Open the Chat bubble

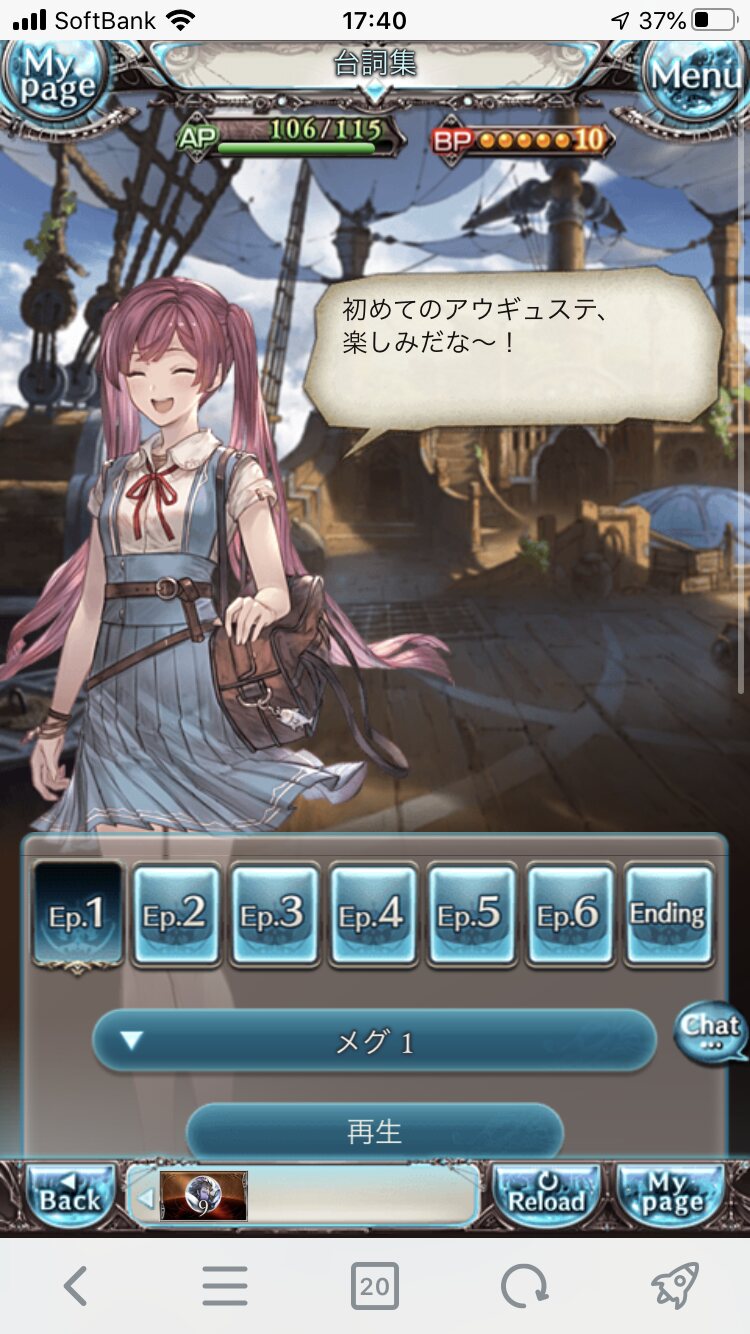pyautogui.click(x=710, y=1031)
